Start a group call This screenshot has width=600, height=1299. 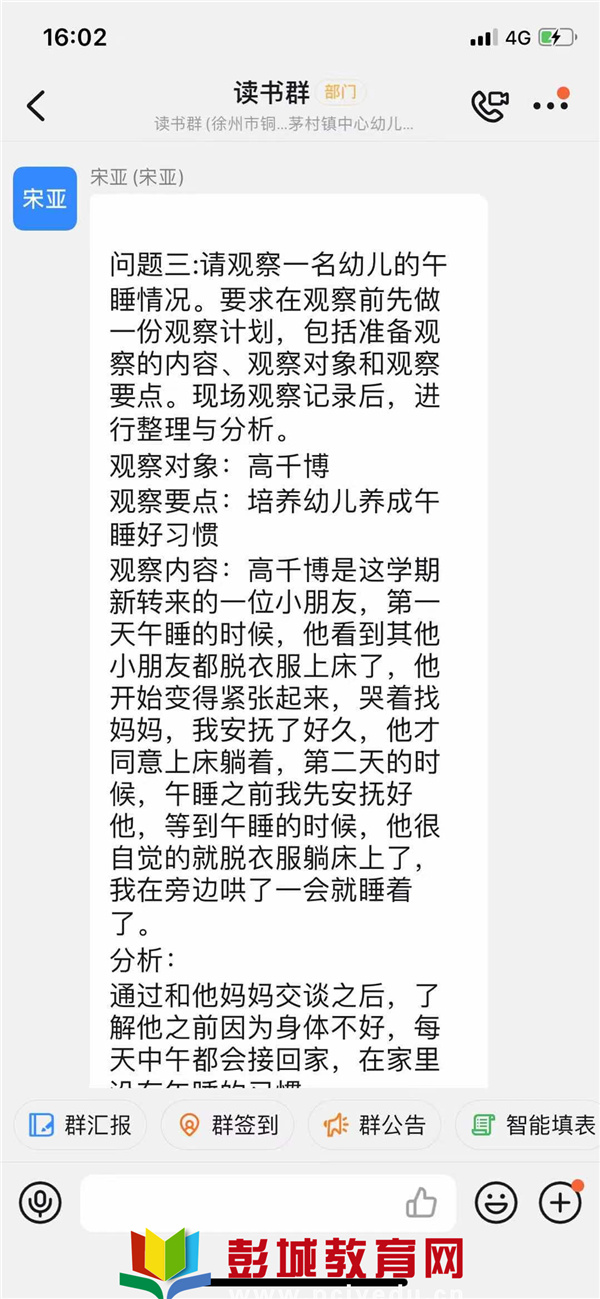point(490,105)
